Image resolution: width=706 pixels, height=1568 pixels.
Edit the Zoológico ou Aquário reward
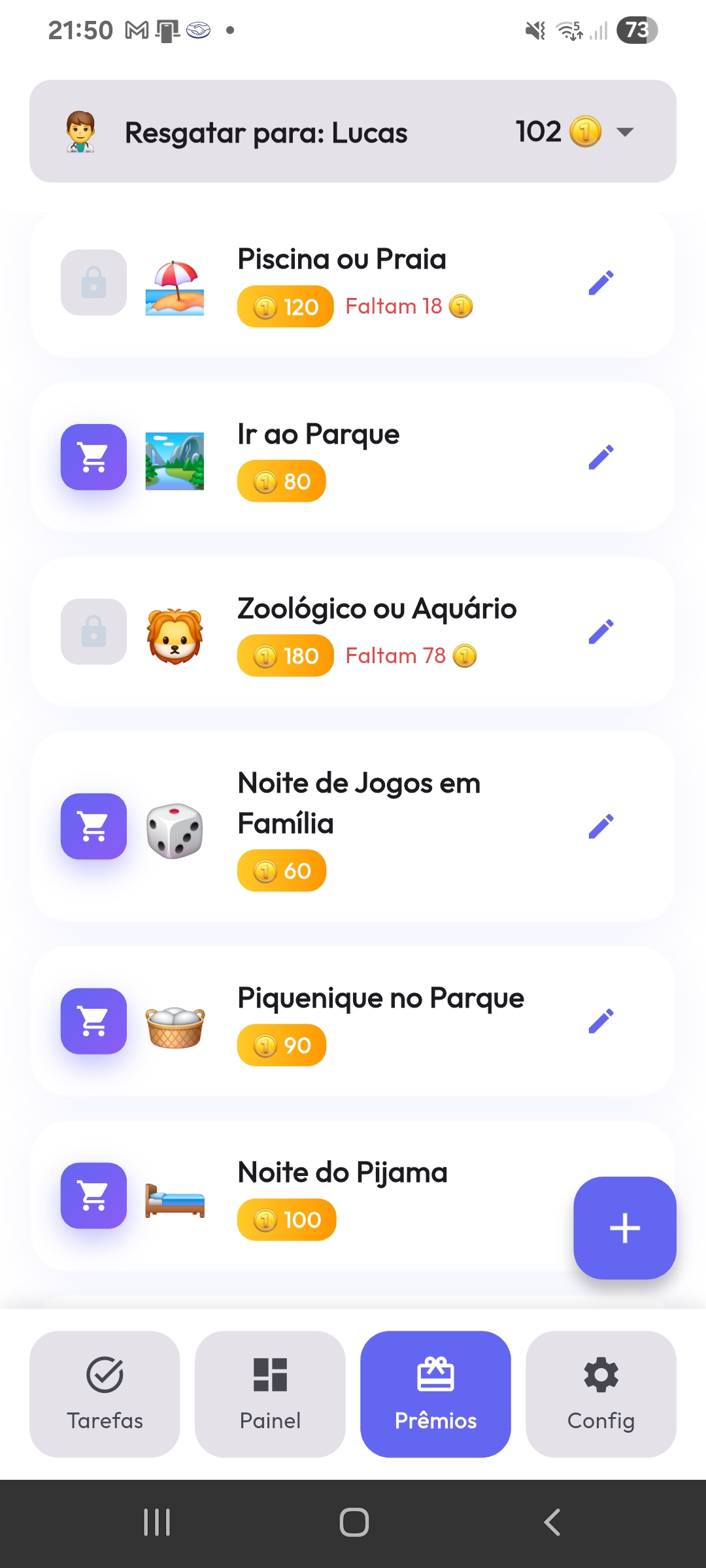pyautogui.click(x=601, y=632)
